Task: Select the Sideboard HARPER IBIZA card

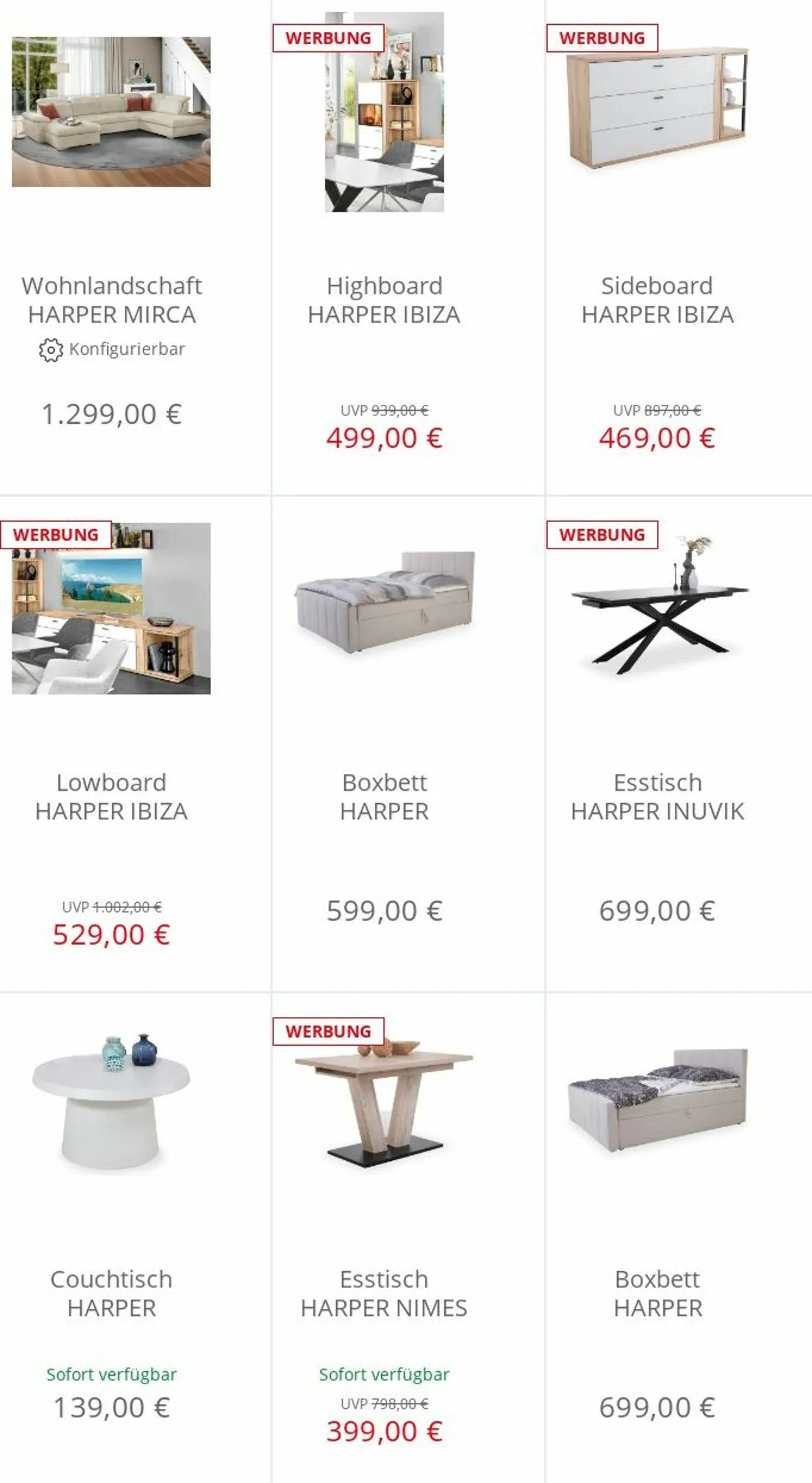Action: click(x=657, y=300)
